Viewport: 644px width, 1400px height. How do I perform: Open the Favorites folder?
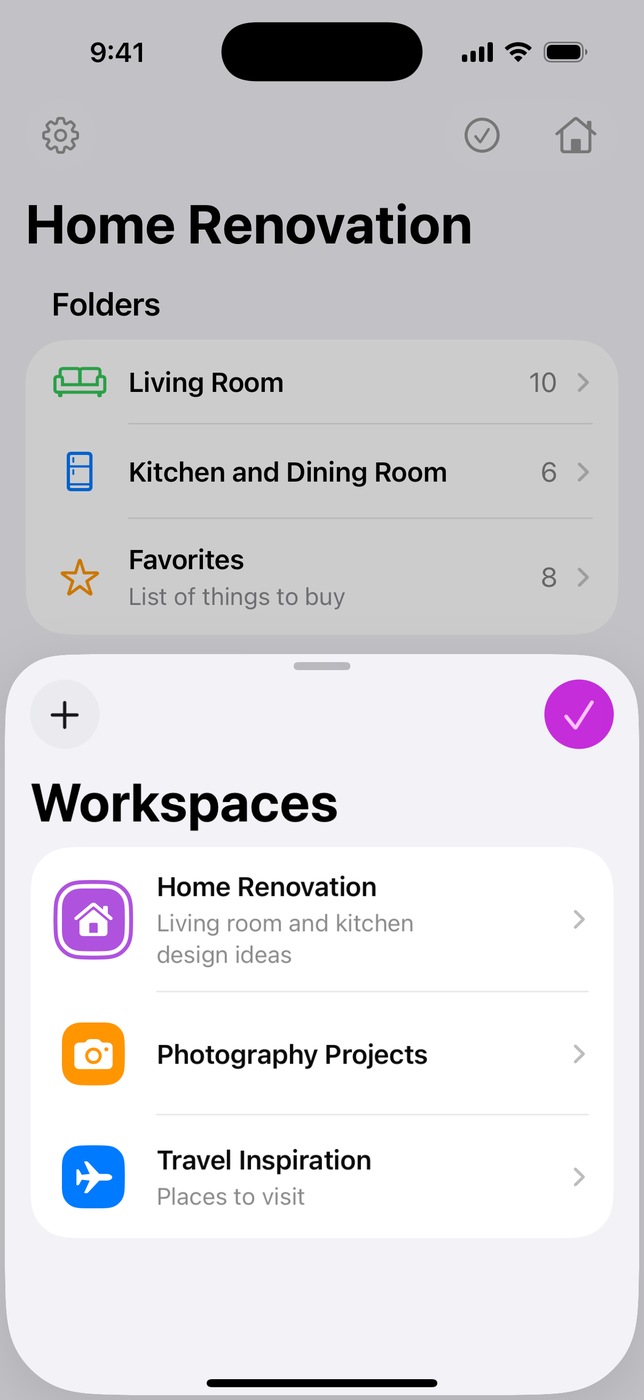[321, 577]
